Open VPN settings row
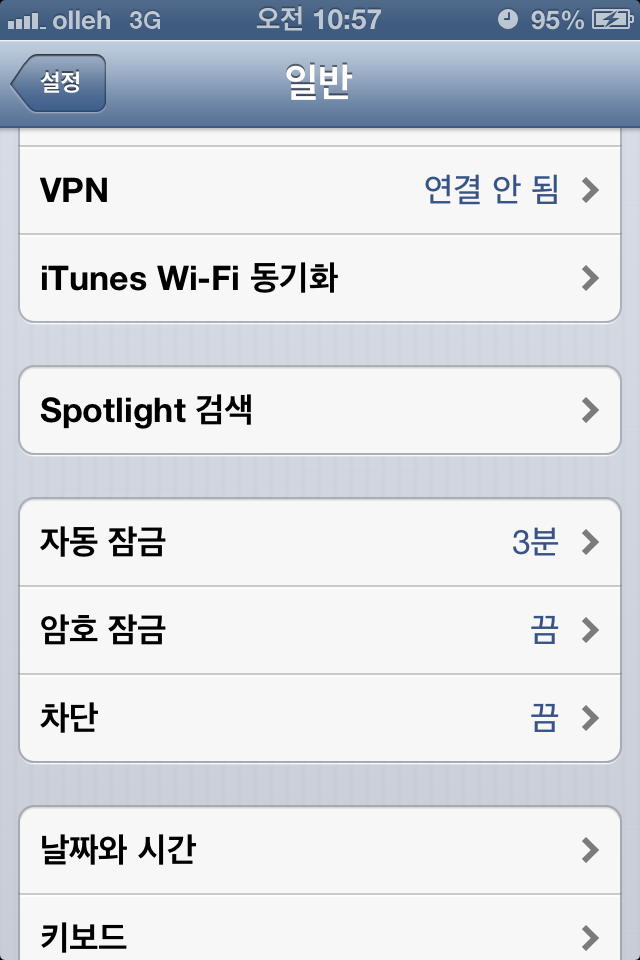Image resolution: width=640 pixels, height=960 pixels. click(320, 190)
